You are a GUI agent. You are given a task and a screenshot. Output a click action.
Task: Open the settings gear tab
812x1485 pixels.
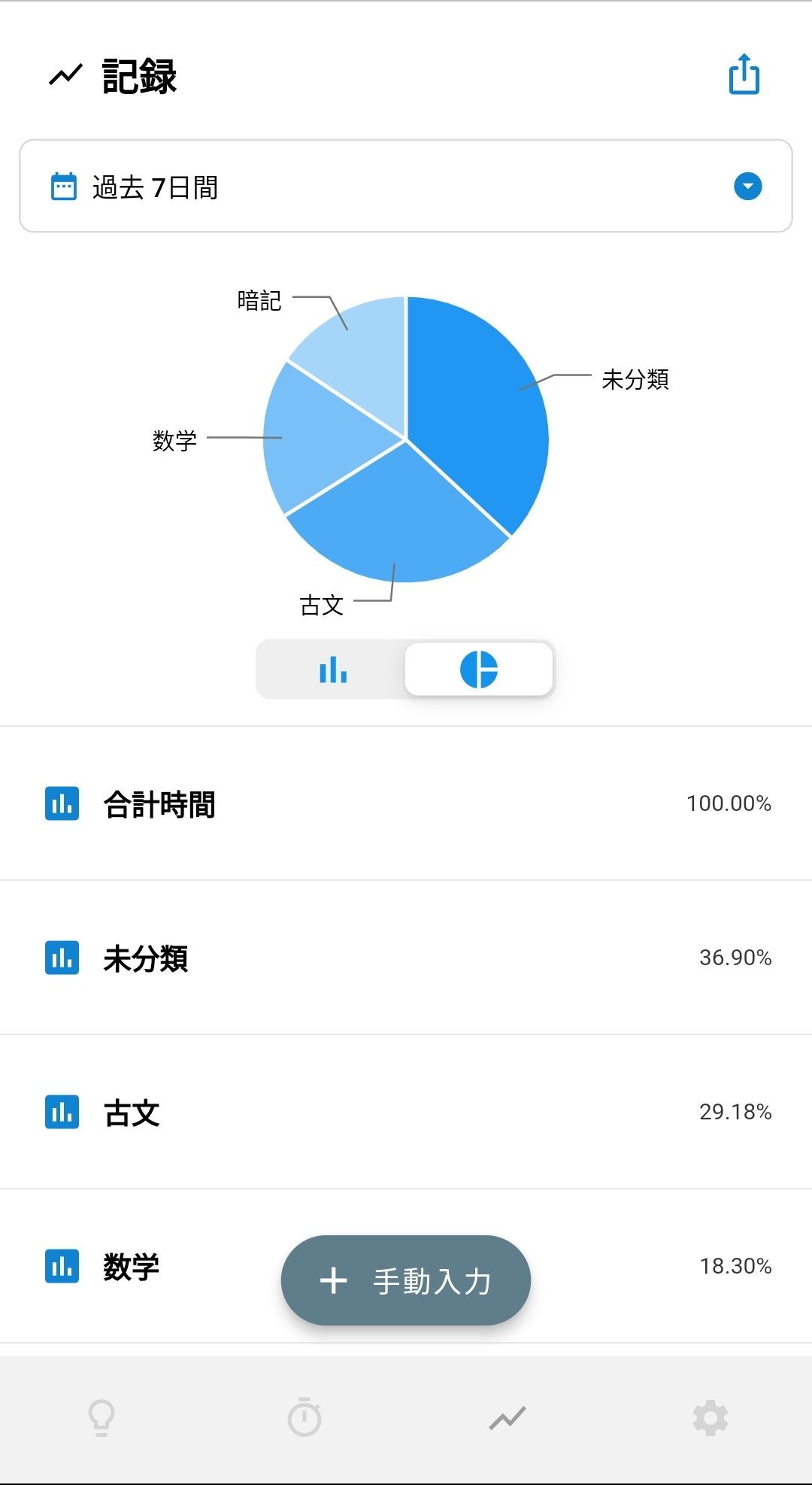pos(710,1418)
